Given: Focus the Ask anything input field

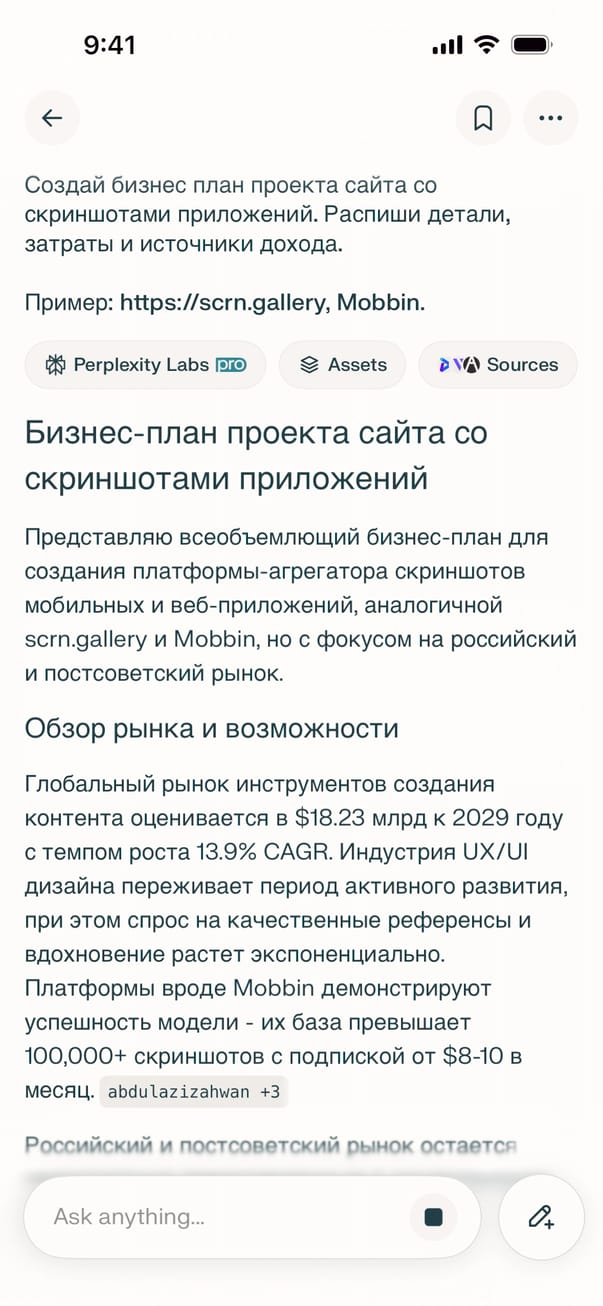Looking at the screenshot, I should pos(220,1217).
